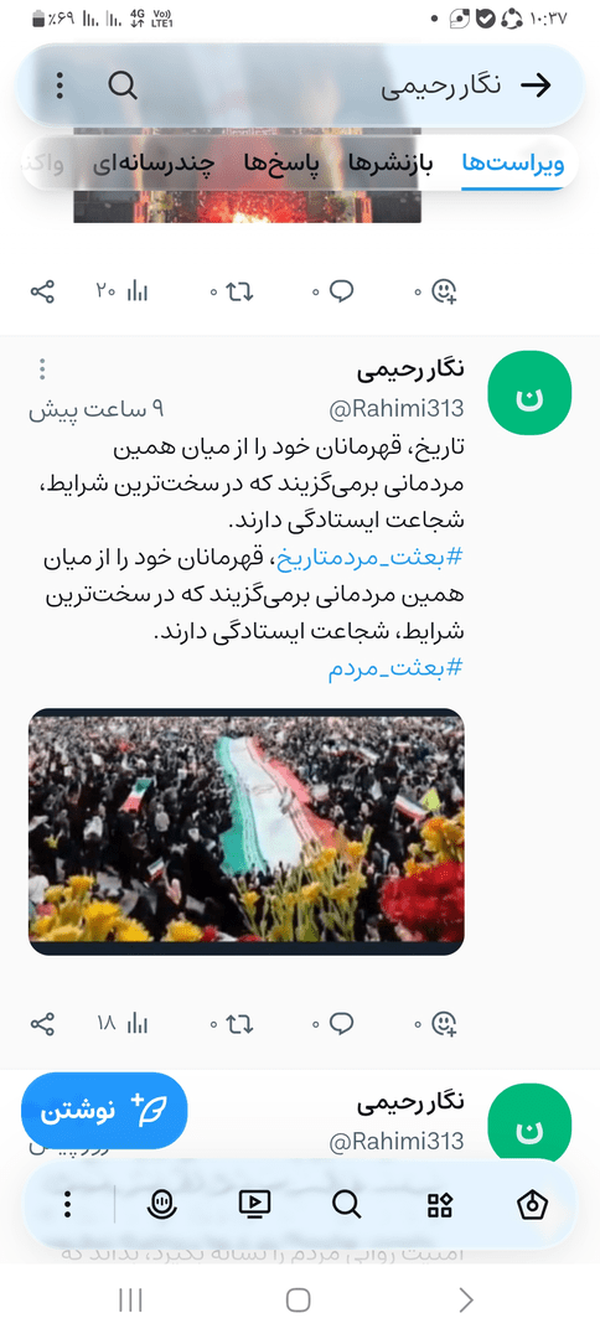Open the #بعثت_مردم hashtag link
The height and width of the screenshot is (1339, 600).
(396, 669)
